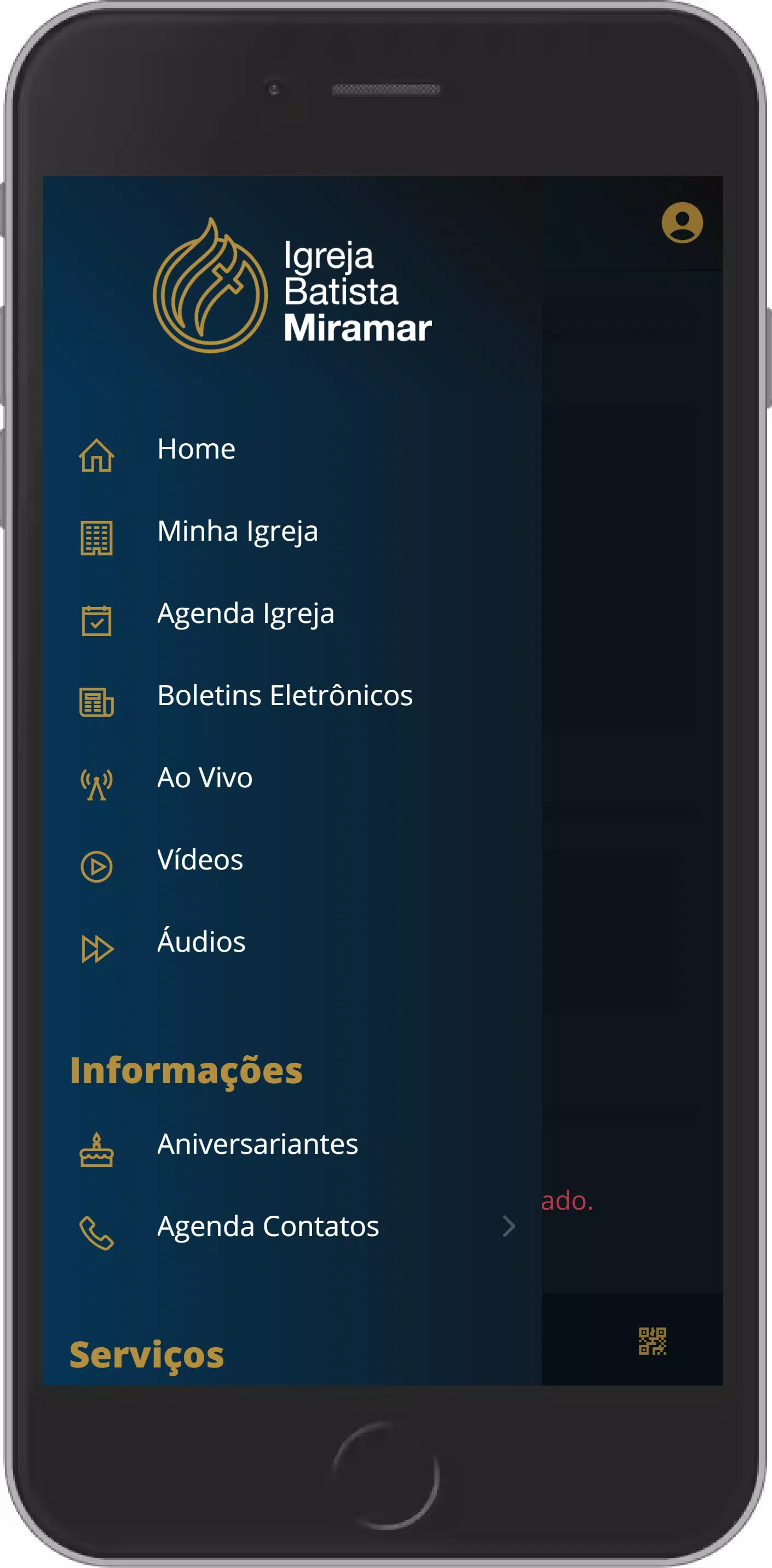772x1568 pixels.
Task: Open the Ao Vivo live stream
Action: [204, 779]
